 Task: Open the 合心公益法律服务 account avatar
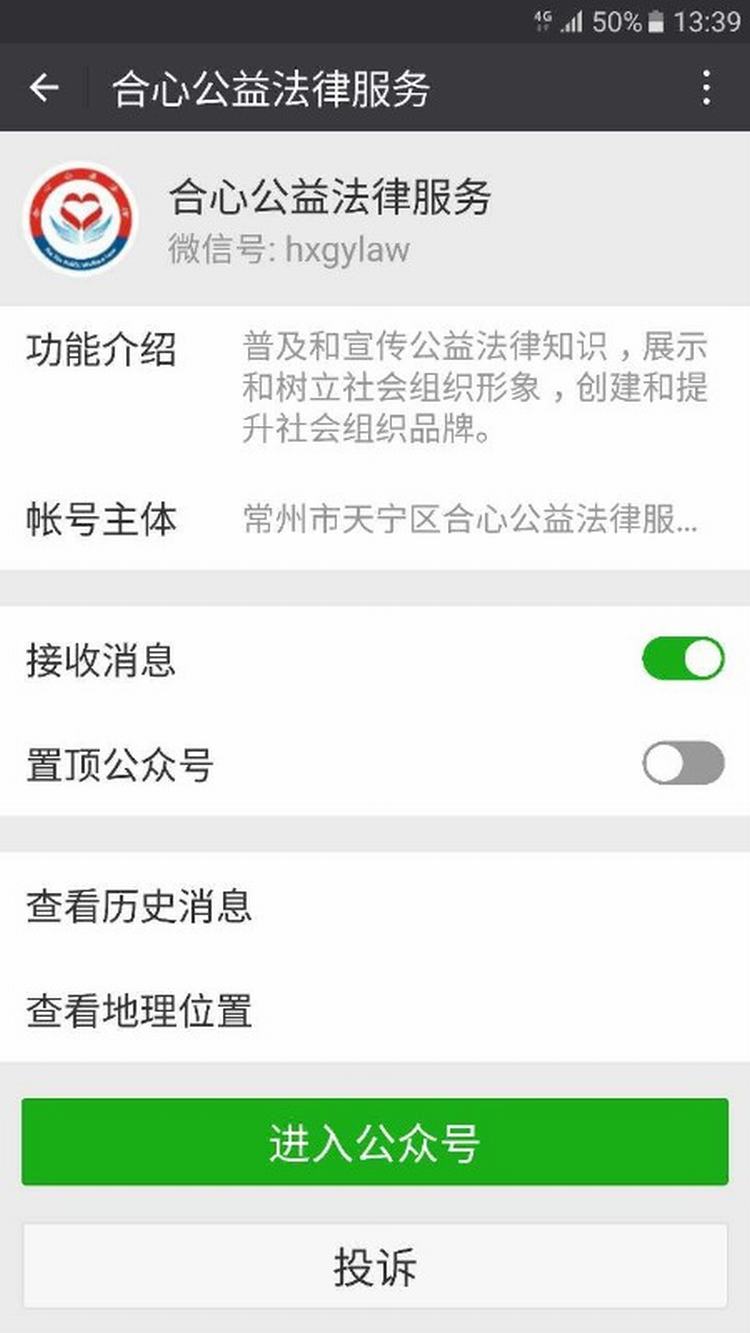pos(80,219)
